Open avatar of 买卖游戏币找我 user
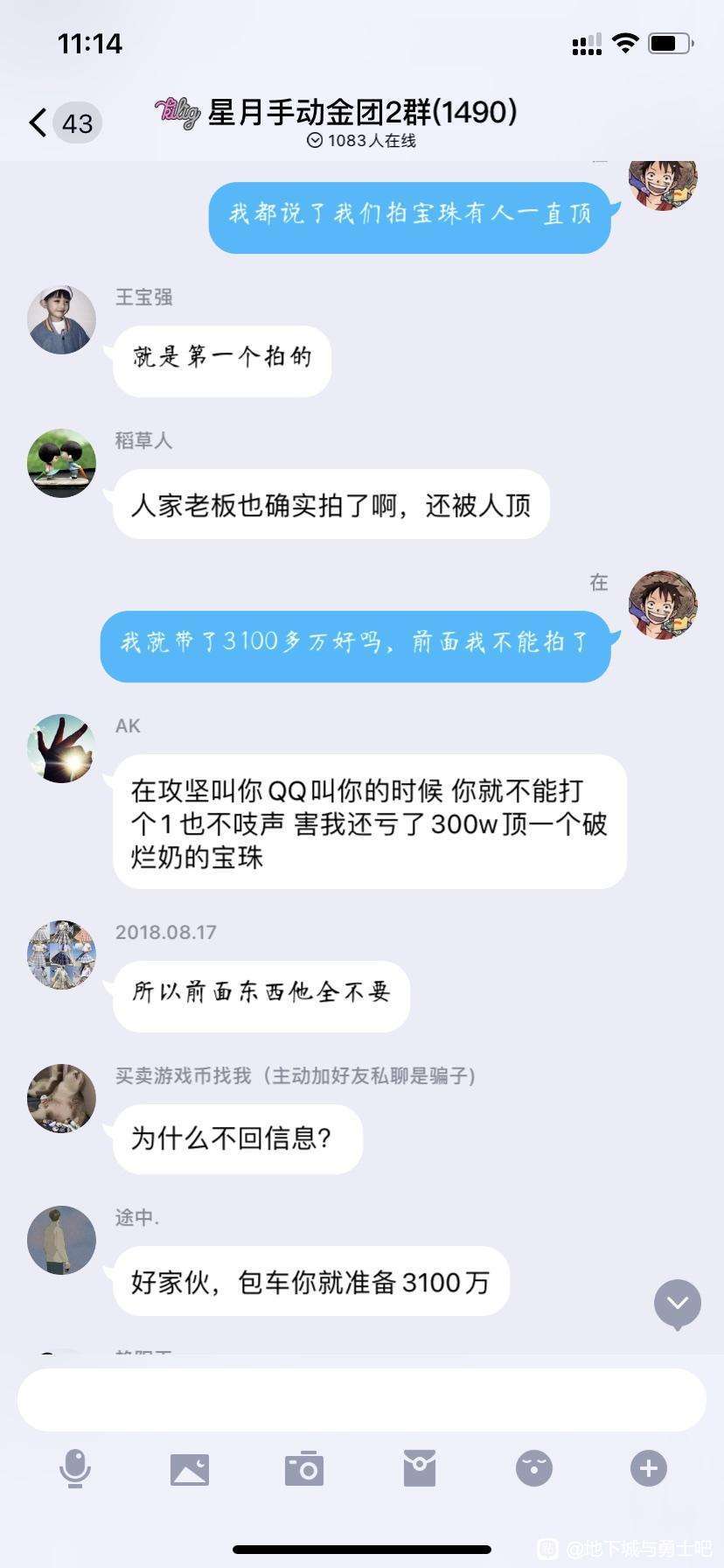The width and height of the screenshot is (724, 1568). pos(61,1099)
